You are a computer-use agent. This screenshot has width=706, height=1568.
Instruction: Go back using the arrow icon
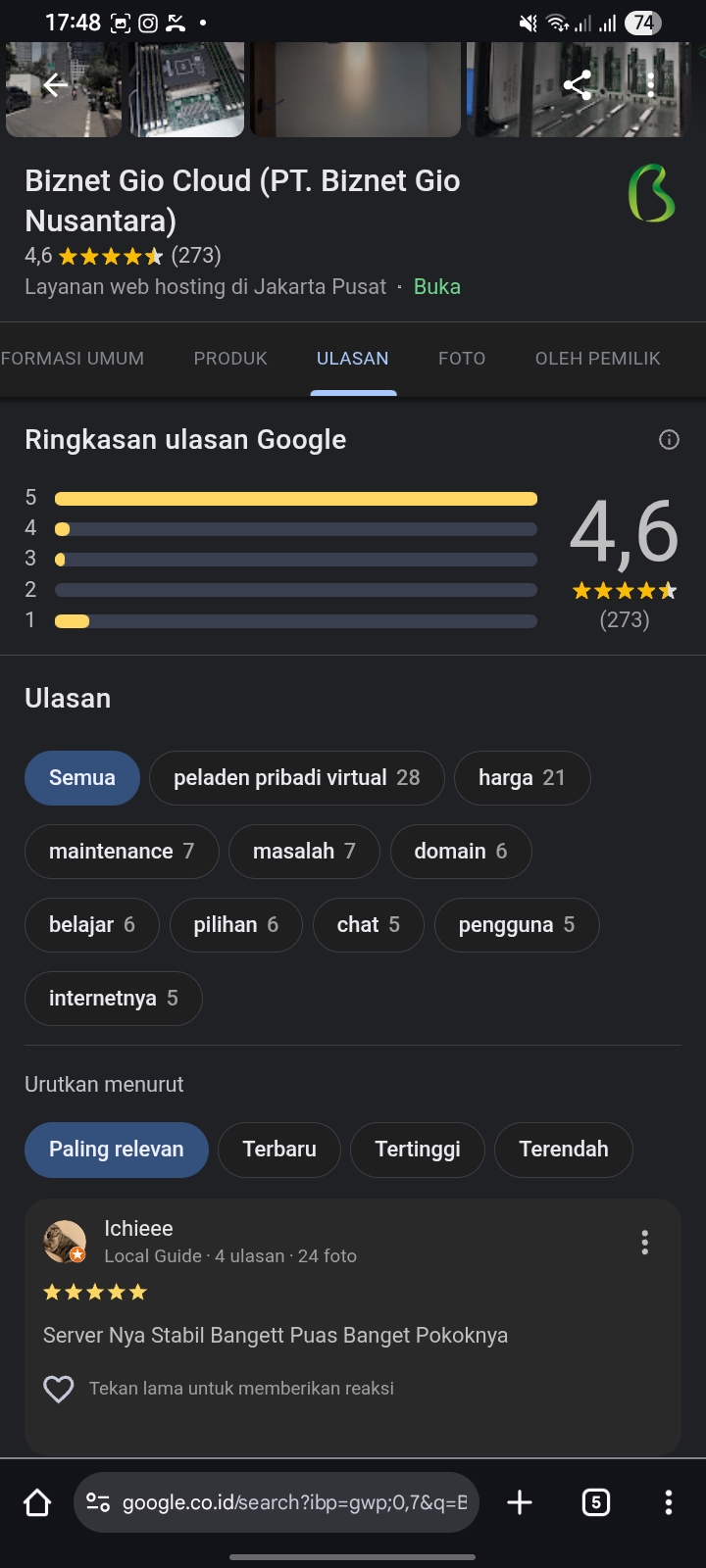coord(56,86)
